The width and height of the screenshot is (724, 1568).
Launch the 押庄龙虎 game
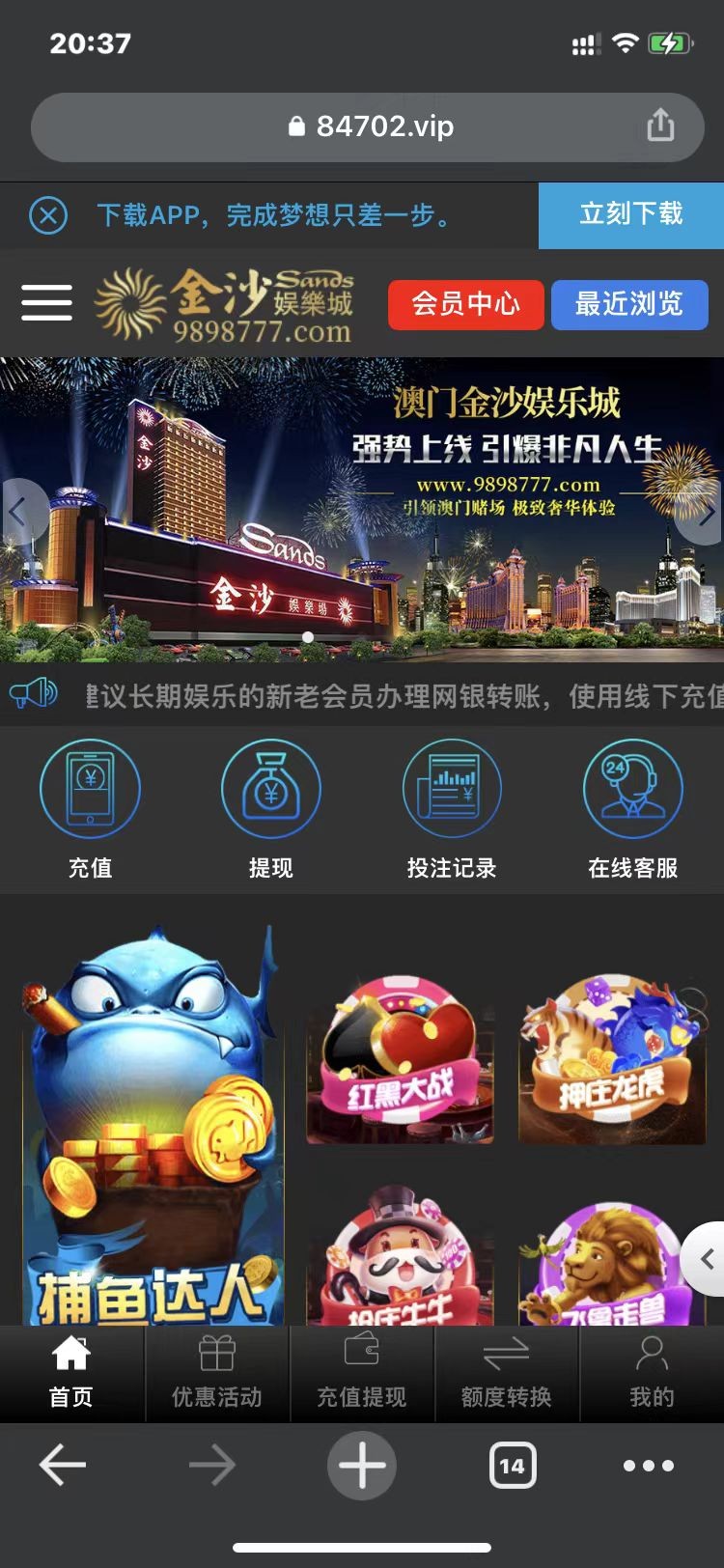point(611,1060)
